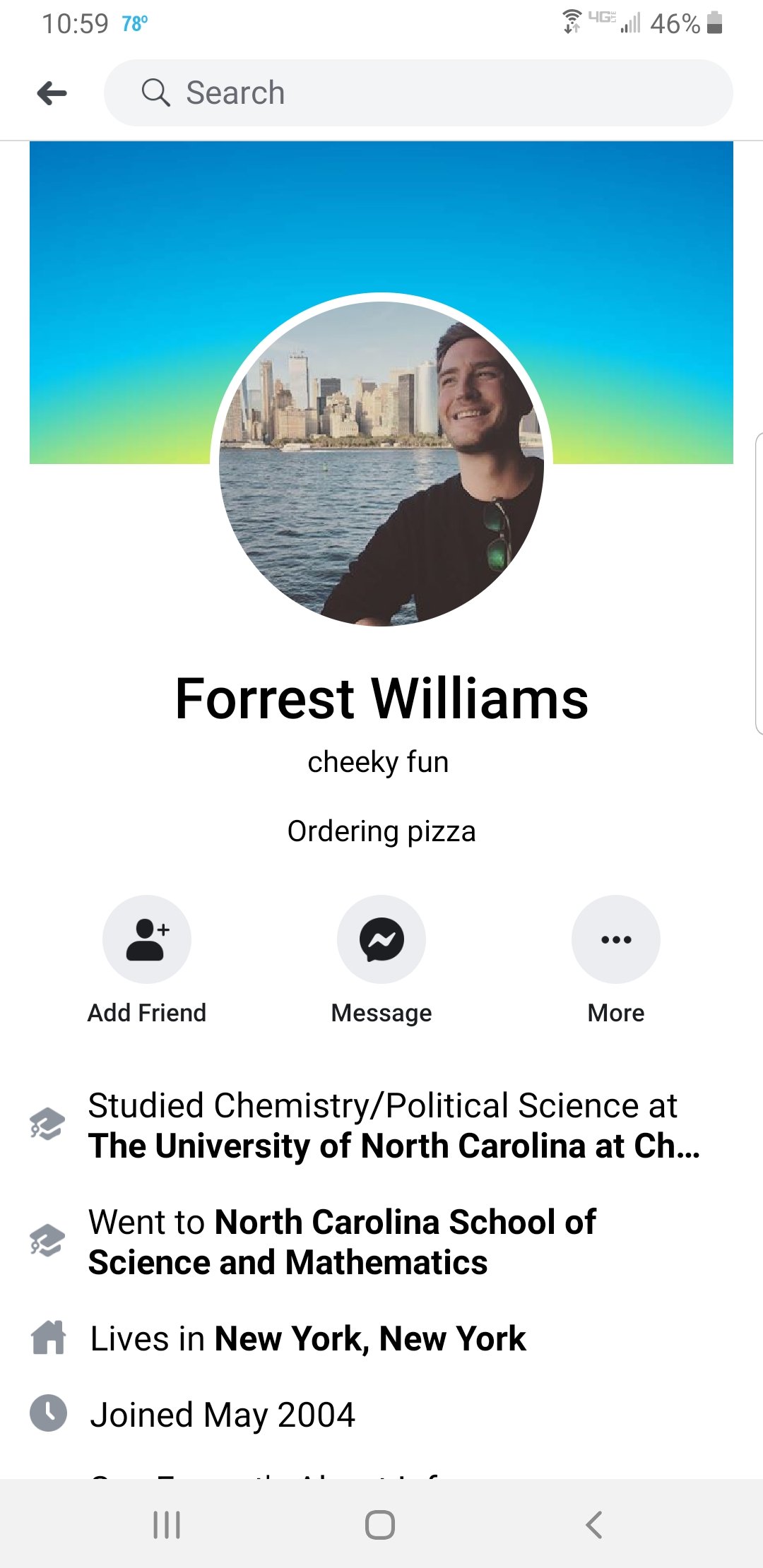
Task: Message Forrest Williams
Action: (381, 939)
